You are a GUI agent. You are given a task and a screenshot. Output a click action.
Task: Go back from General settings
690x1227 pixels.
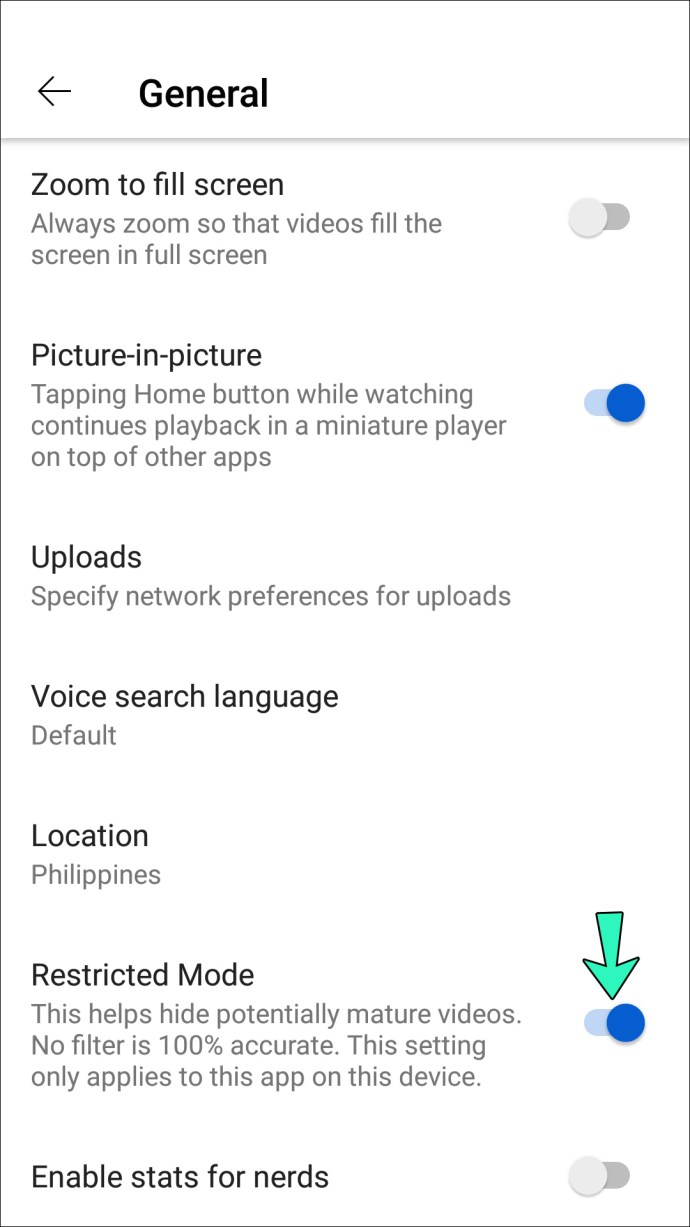coord(54,92)
